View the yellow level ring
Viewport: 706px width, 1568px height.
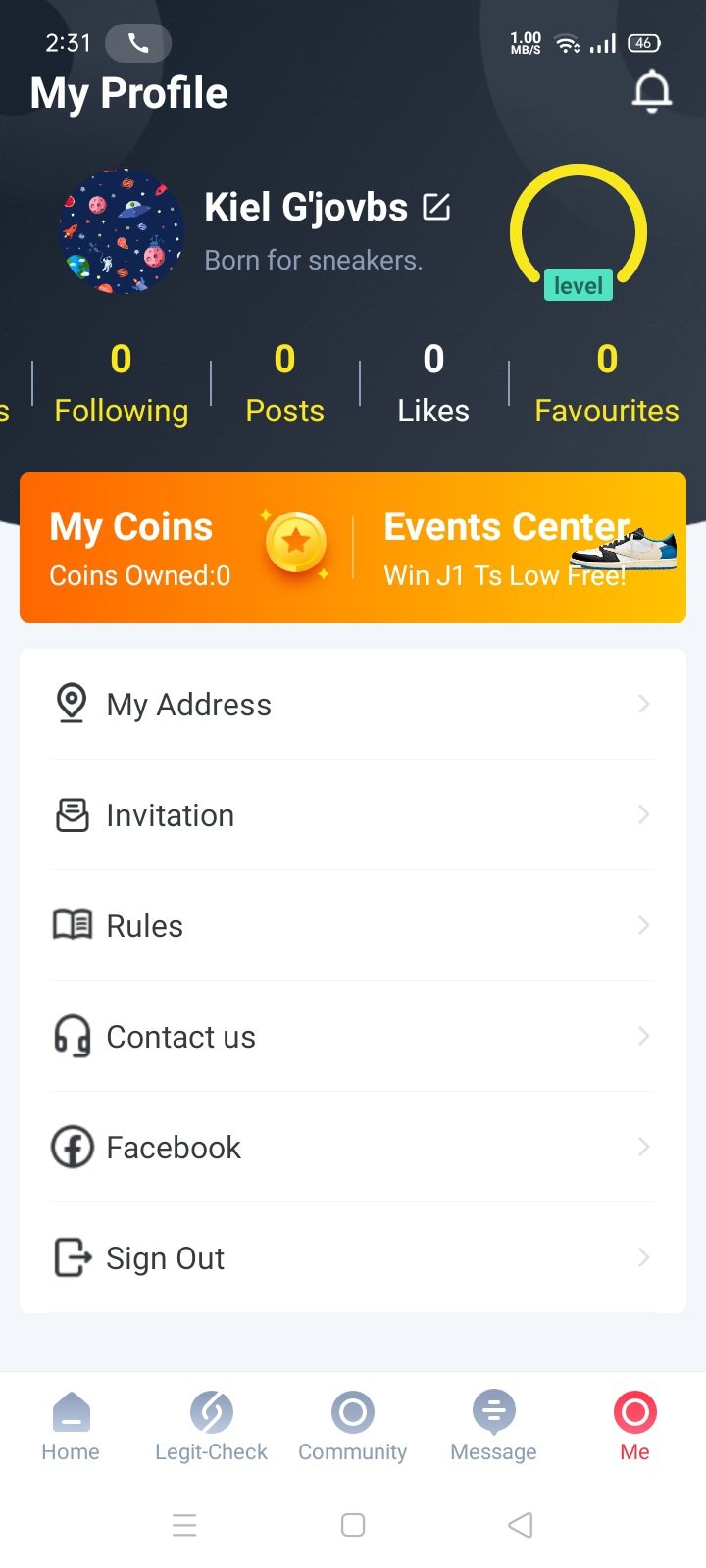[x=579, y=234]
